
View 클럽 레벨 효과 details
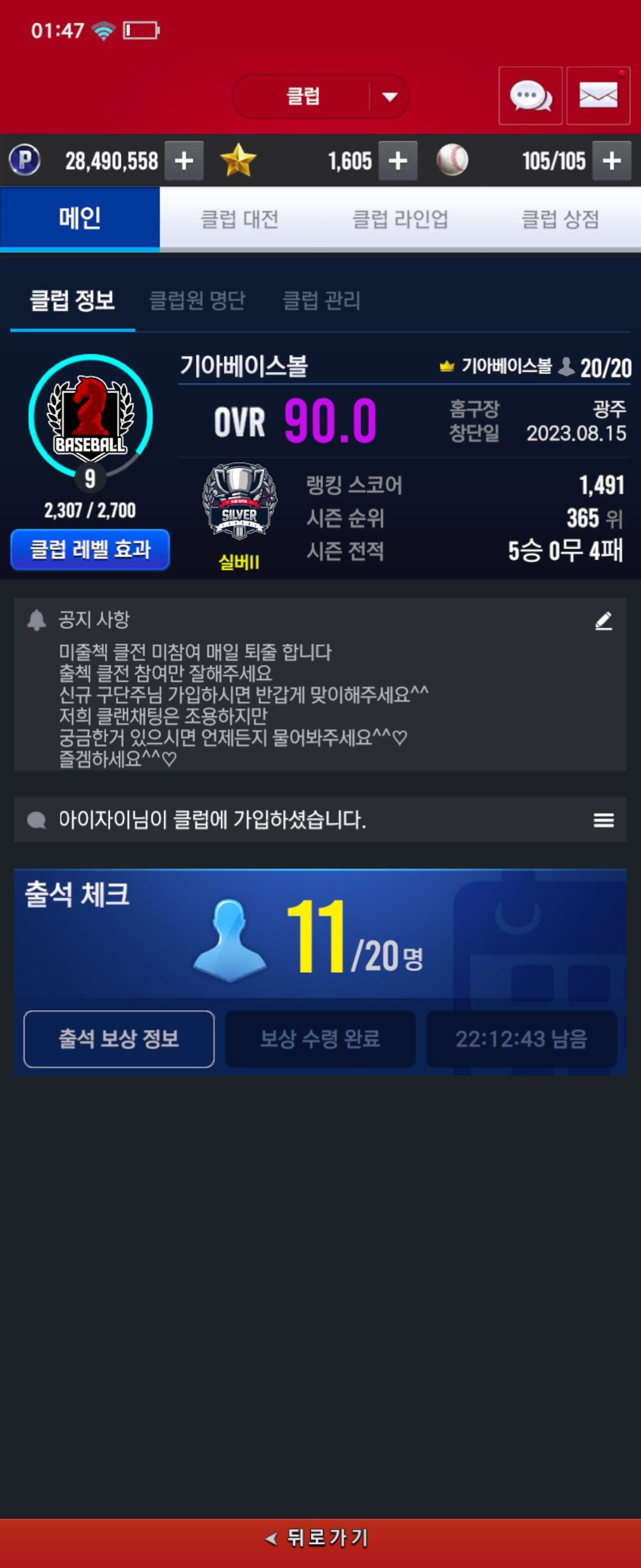90,549
